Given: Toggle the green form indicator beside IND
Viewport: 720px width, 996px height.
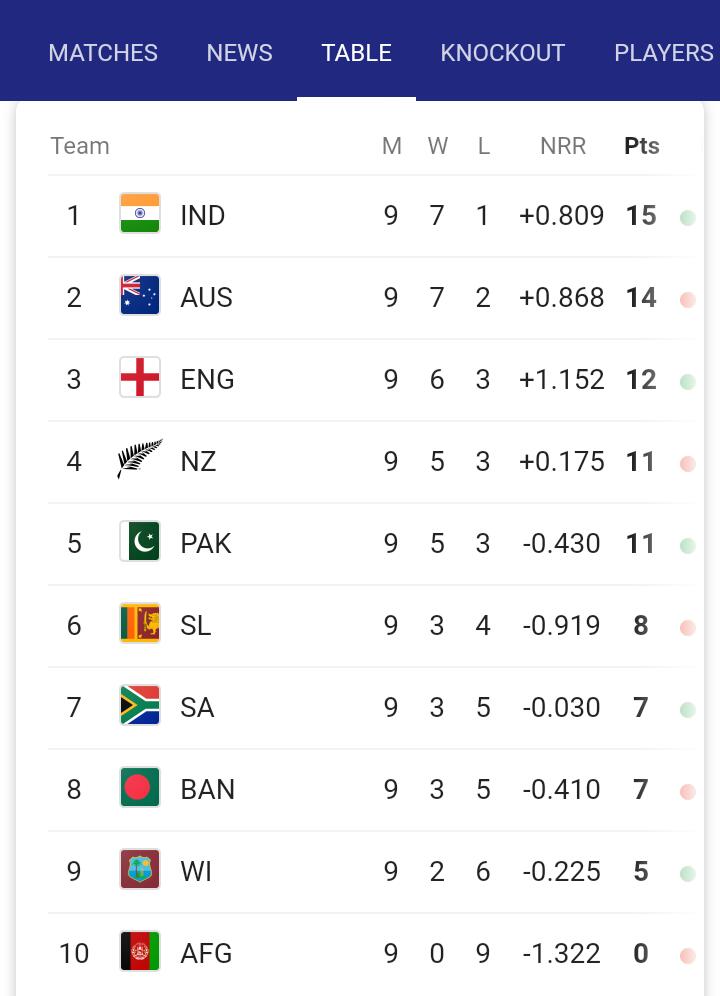Looking at the screenshot, I should (687, 217).
